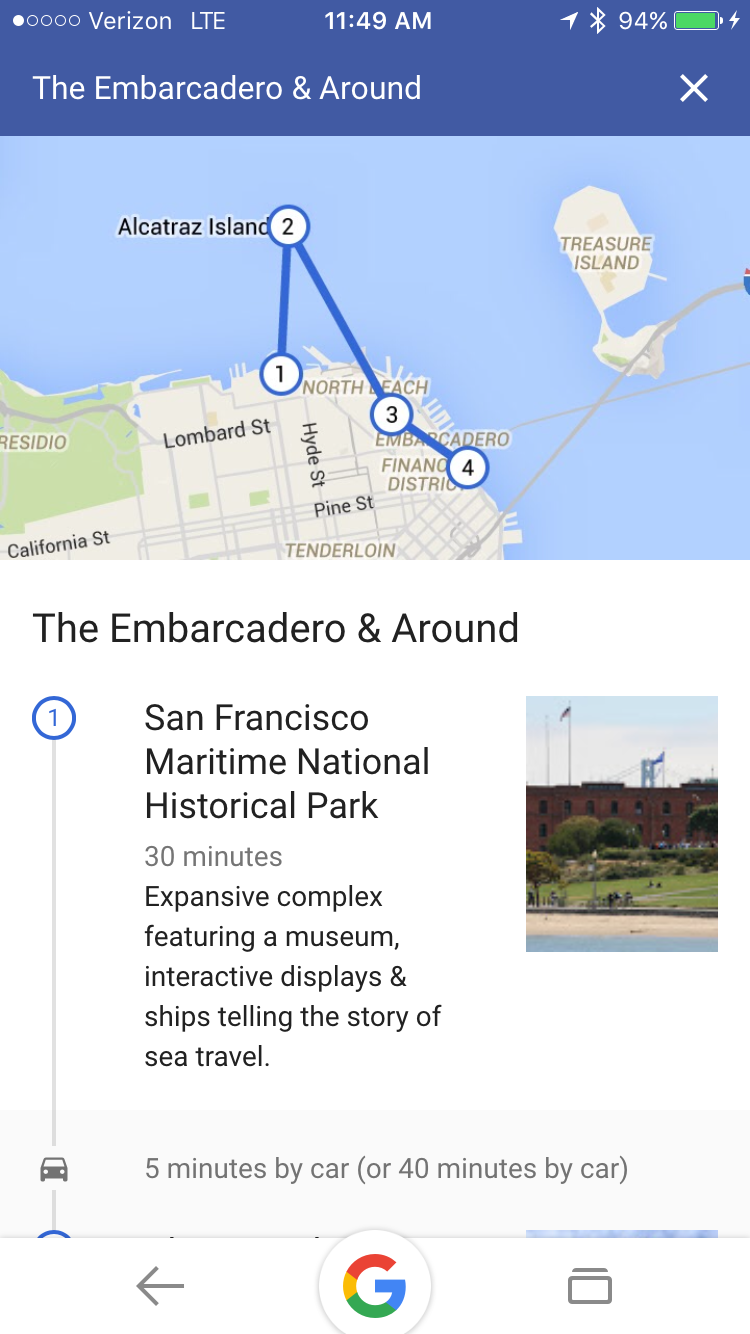The width and height of the screenshot is (750, 1334).
Task: Select map marker 2 at Alcatraz Island
Action: pos(287,227)
